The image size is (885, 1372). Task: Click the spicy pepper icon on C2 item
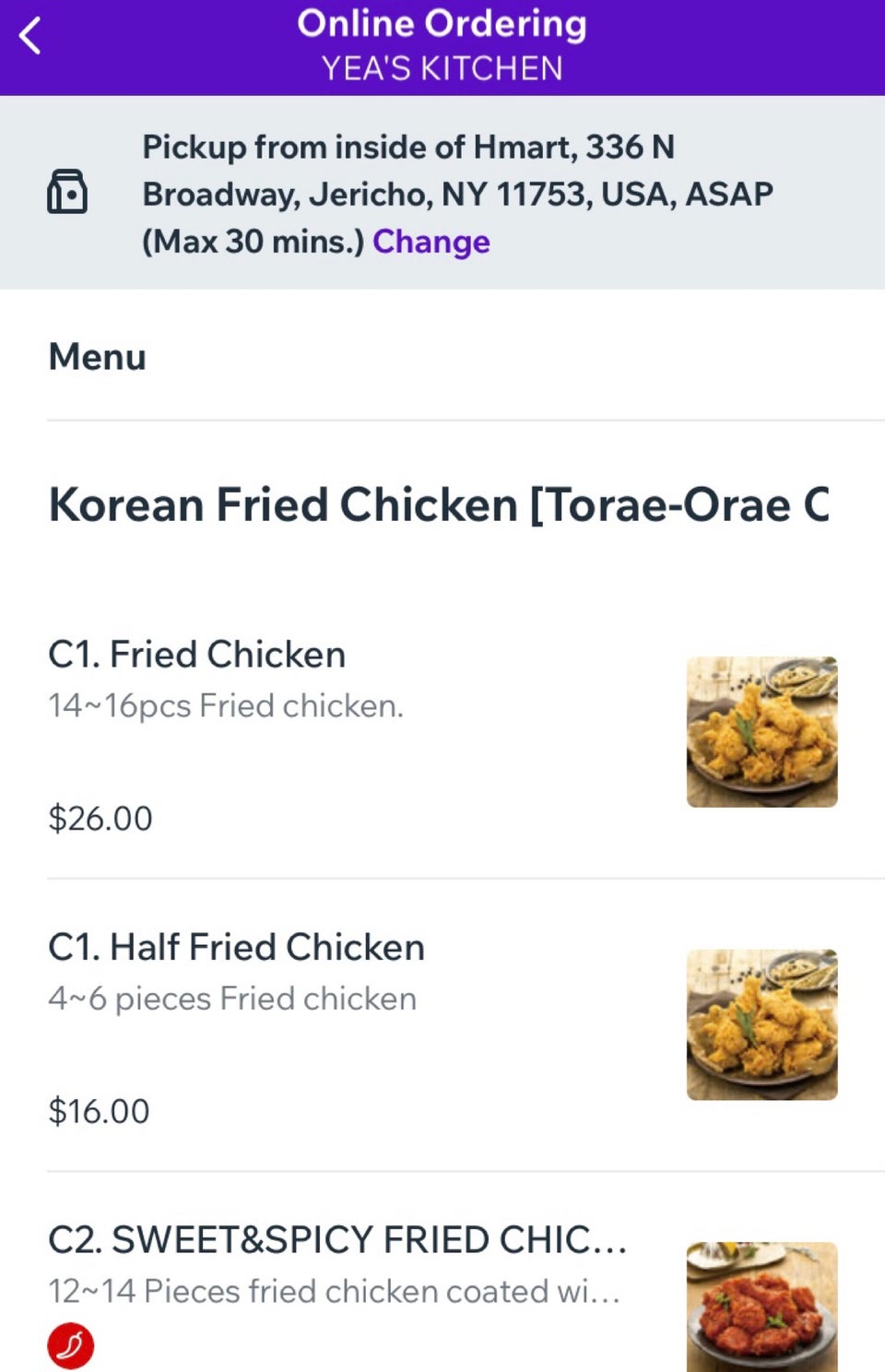(x=70, y=1345)
